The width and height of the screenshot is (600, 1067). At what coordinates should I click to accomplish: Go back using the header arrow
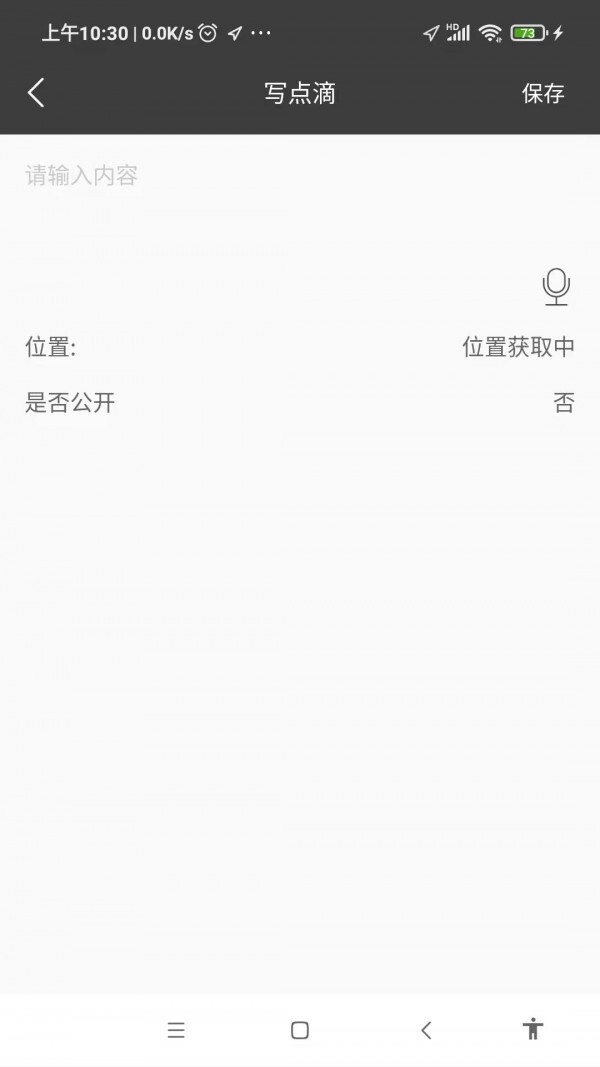coord(36,93)
